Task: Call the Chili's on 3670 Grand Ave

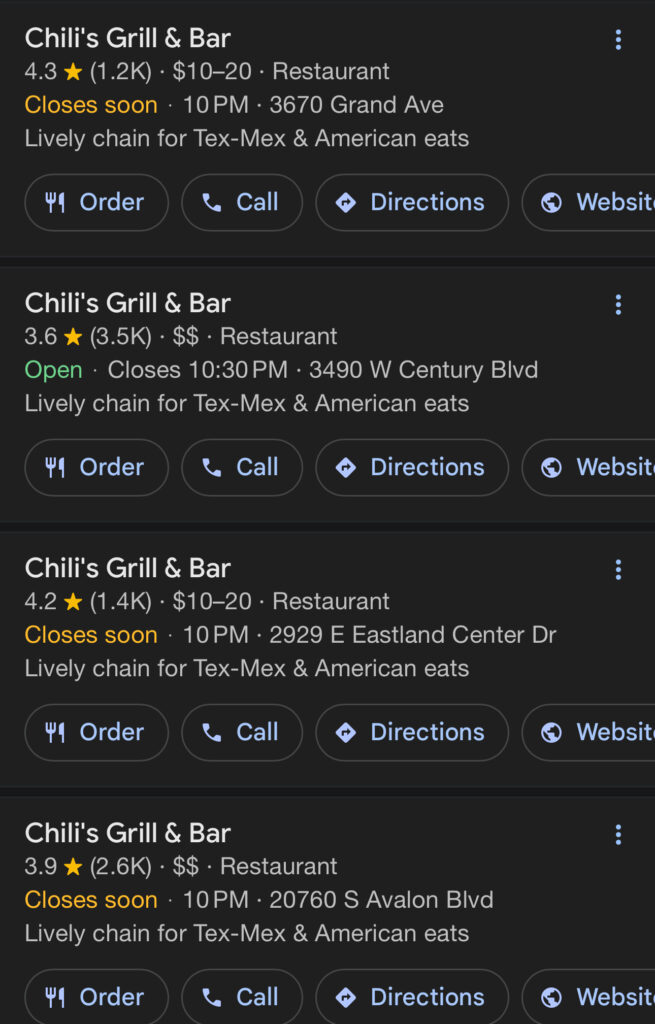Action: click(241, 202)
